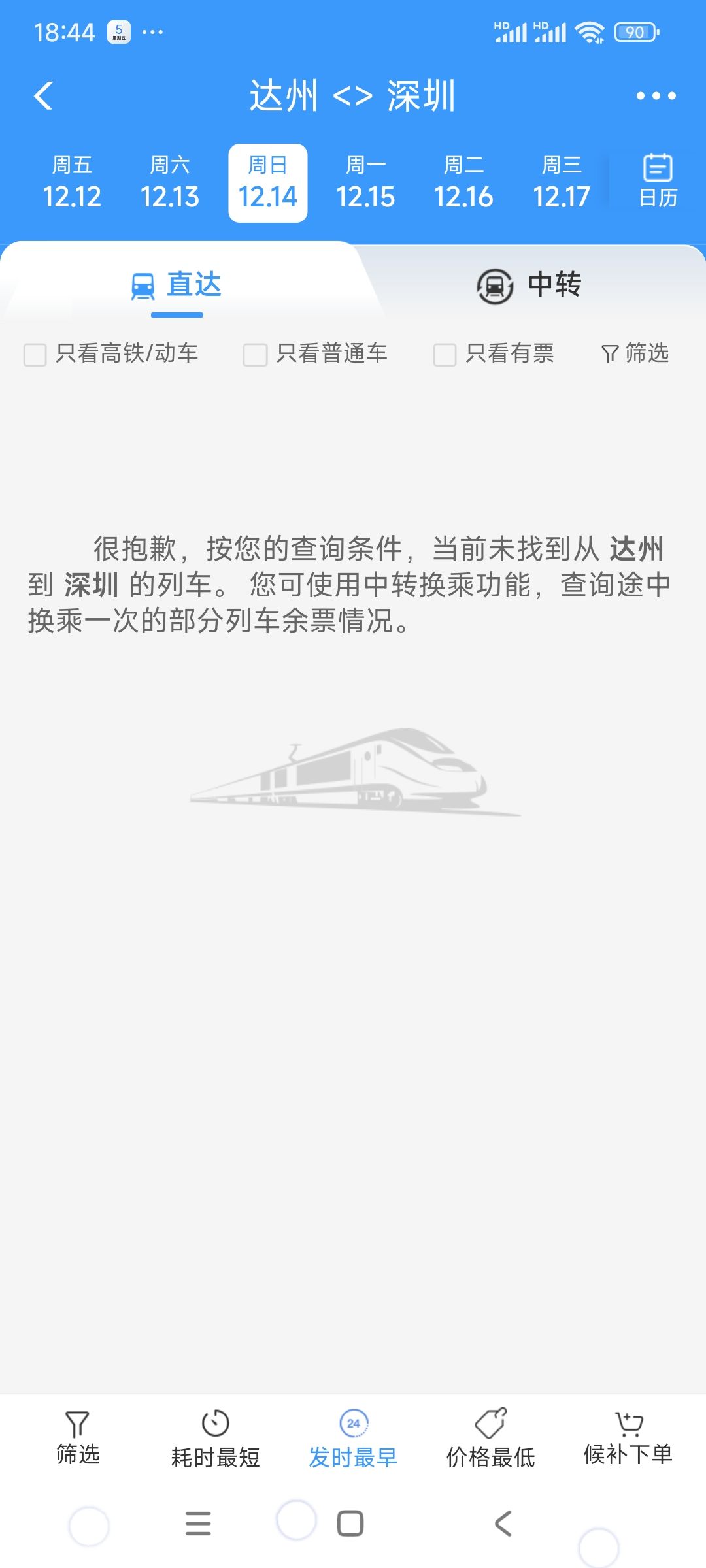The image size is (706, 1568).
Task: Select Friday 12.12 date
Action: click(x=72, y=183)
